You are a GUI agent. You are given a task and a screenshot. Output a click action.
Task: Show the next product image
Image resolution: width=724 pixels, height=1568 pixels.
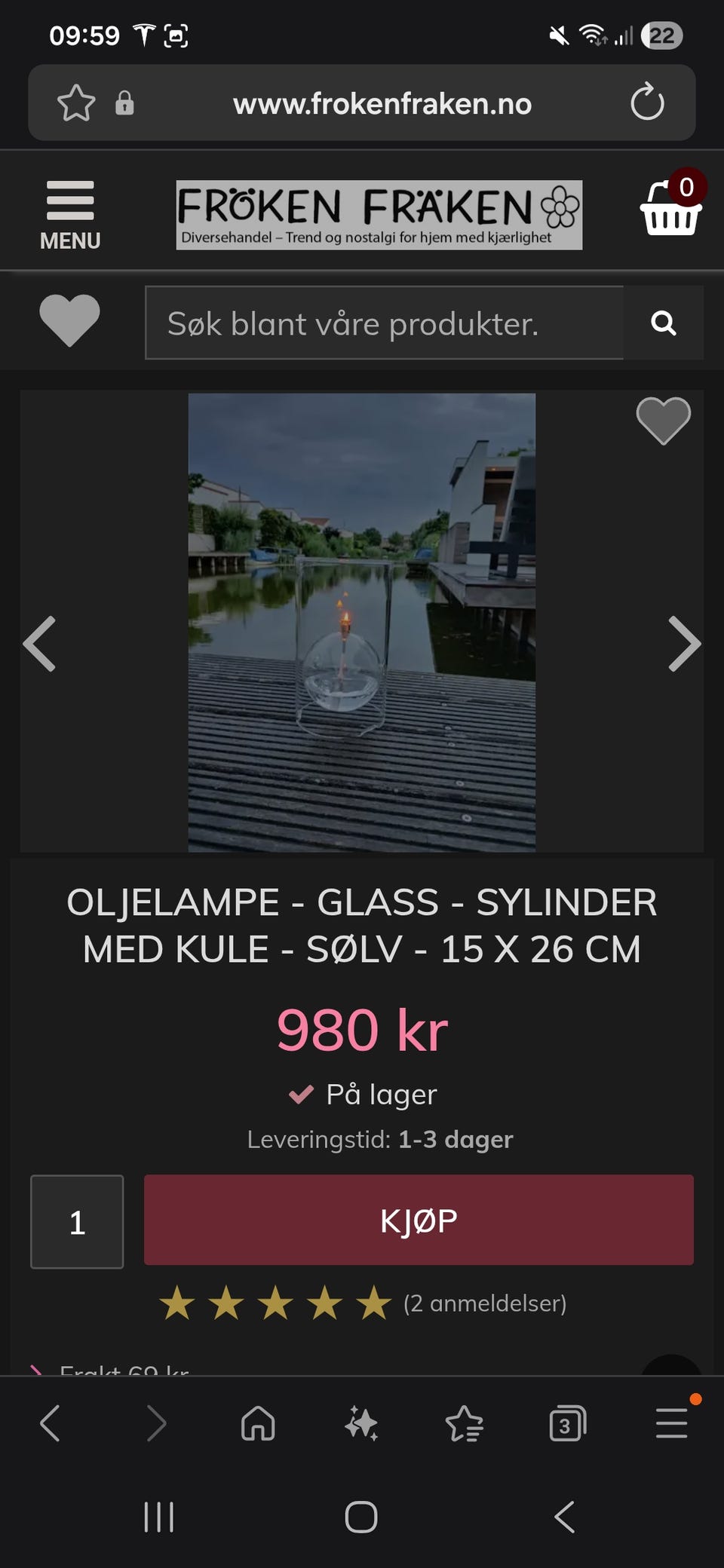tap(683, 645)
